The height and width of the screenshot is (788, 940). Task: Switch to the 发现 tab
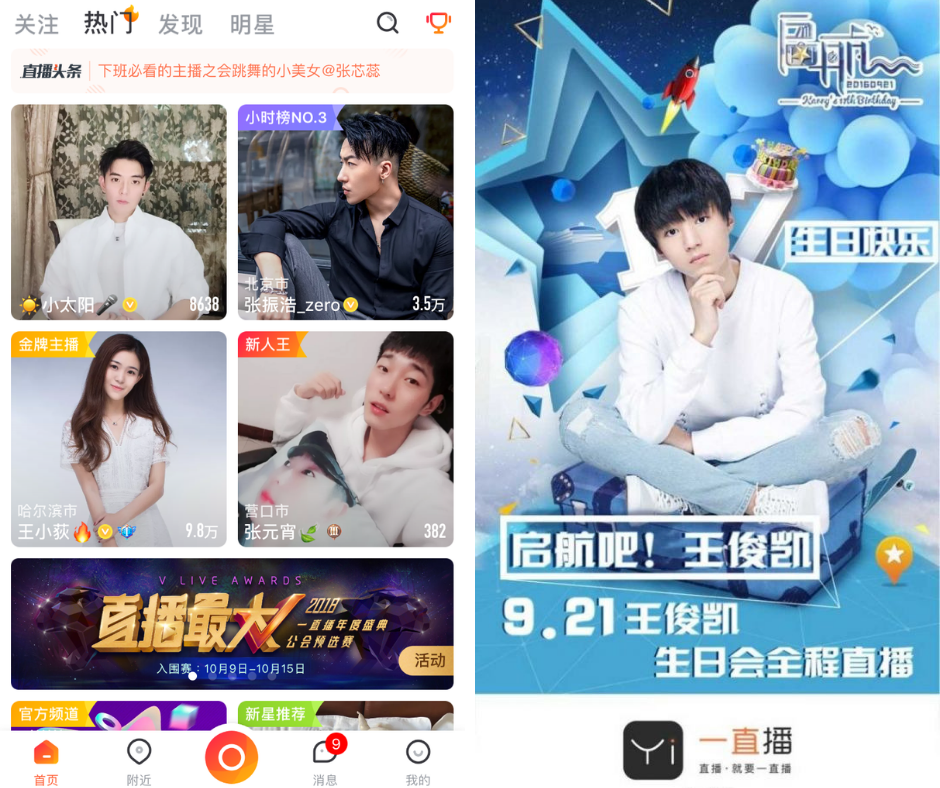(x=180, y=24)
